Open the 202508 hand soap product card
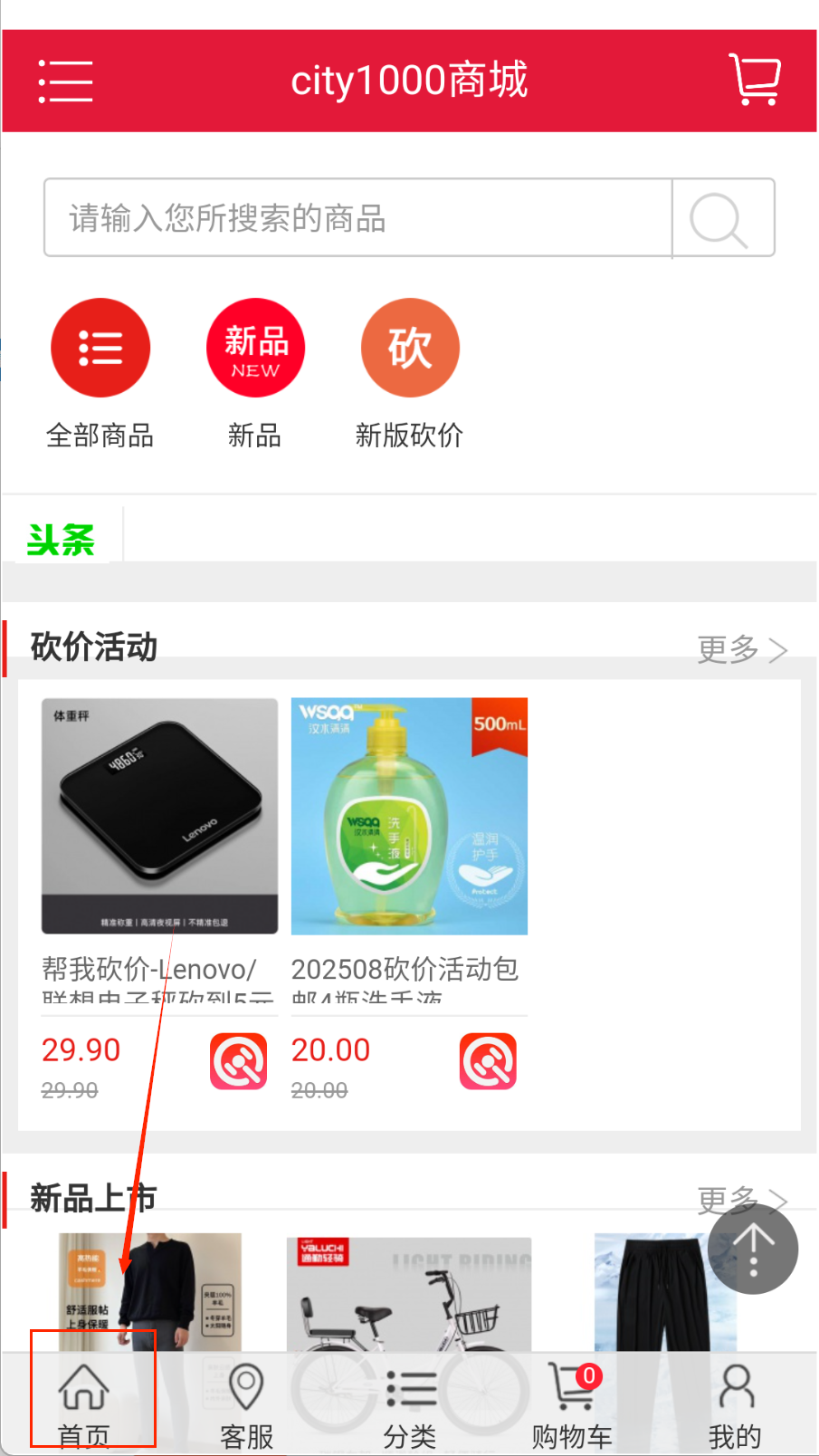This screenshot has width=819, height=1456. (x=409, y=816)
